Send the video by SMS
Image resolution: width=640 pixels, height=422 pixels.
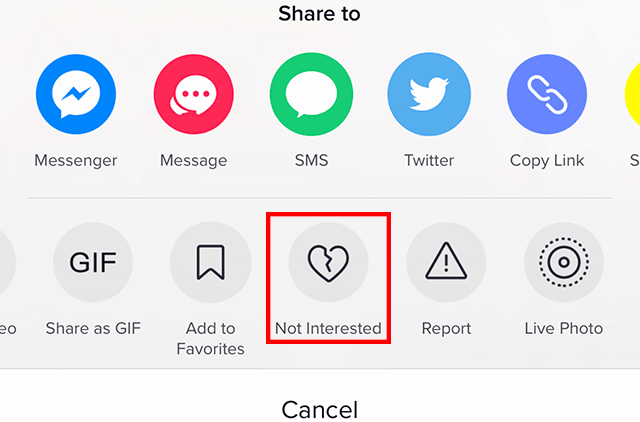coord(311,94)
